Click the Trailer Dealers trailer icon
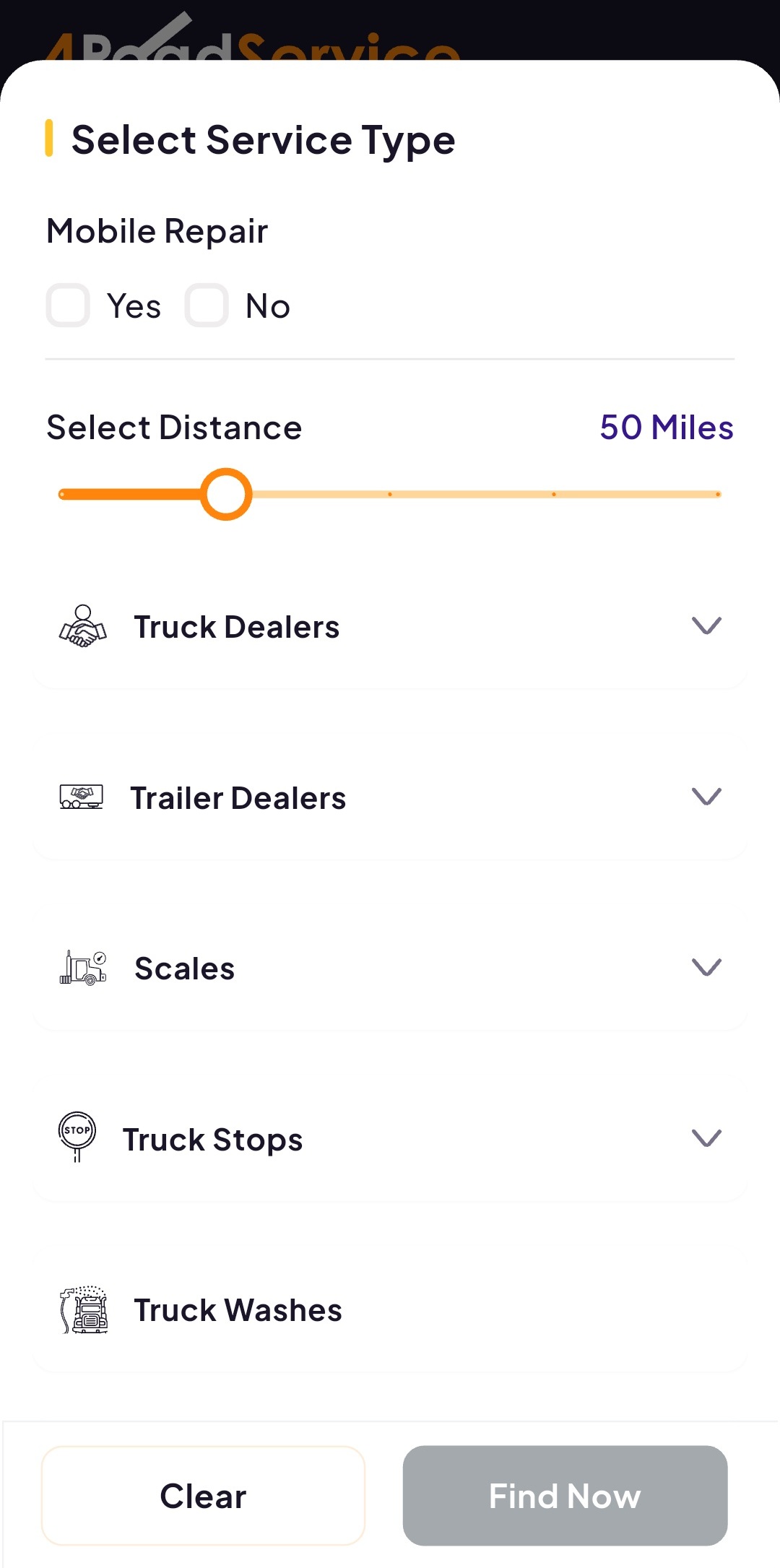Screen dimensions: 780x1568 81,797
